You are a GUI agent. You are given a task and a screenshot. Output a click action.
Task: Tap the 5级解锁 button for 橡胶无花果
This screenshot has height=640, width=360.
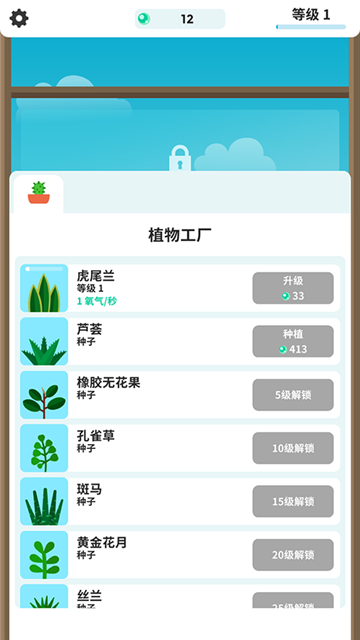click(x=293, y=395)
